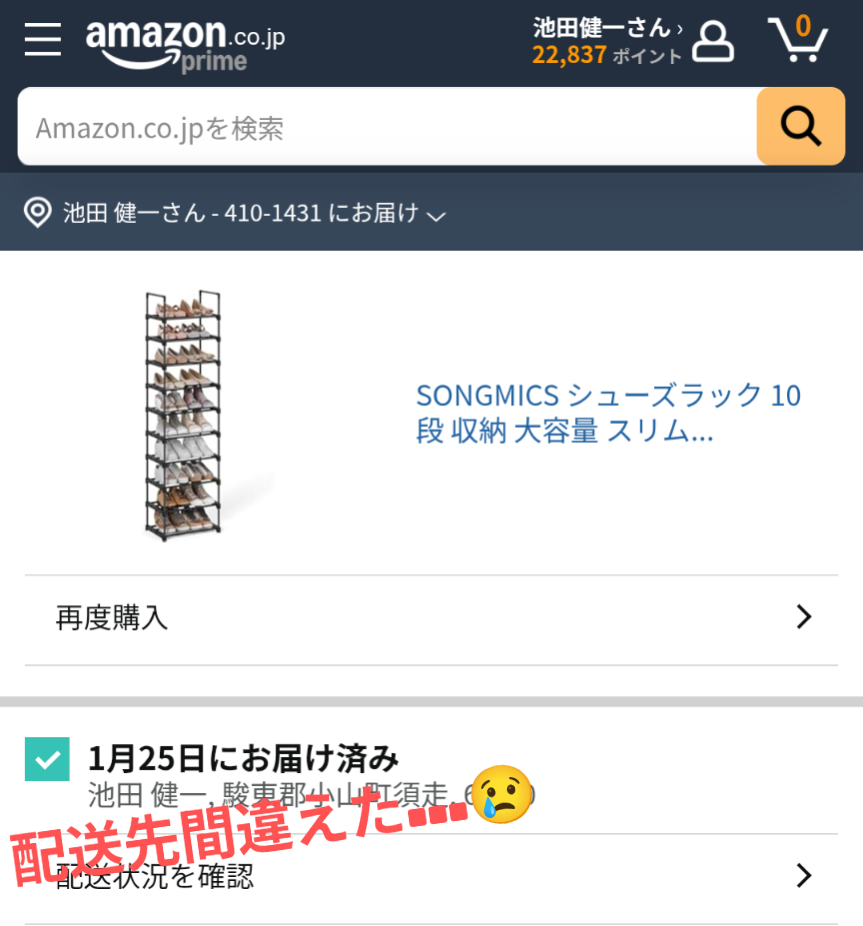Tap the Amazon.co.jpを検索 search field

click(386, 127)
